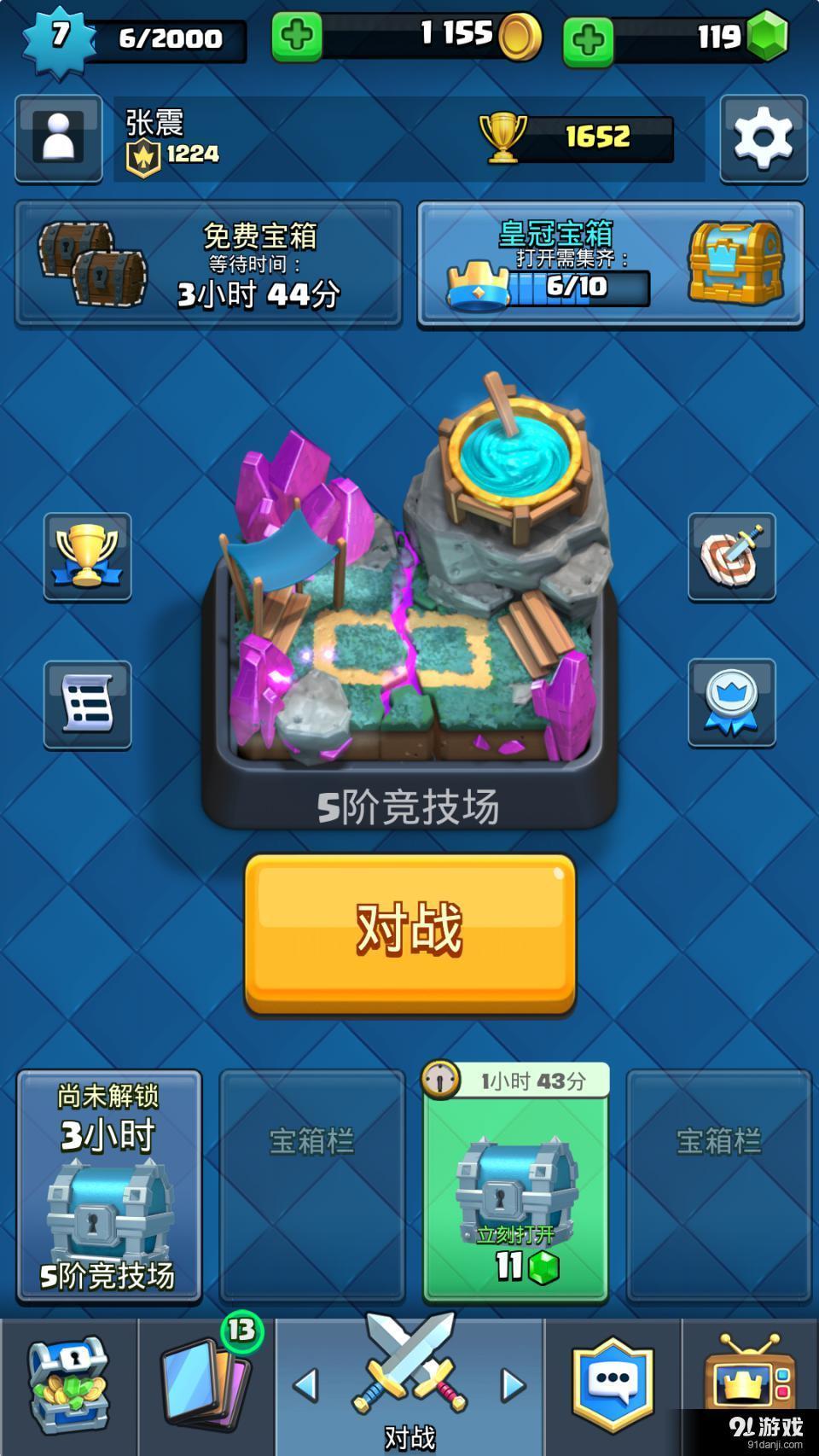Tap the plus button to buy gold
819x1456 pixels.
[x=297, y=37]
